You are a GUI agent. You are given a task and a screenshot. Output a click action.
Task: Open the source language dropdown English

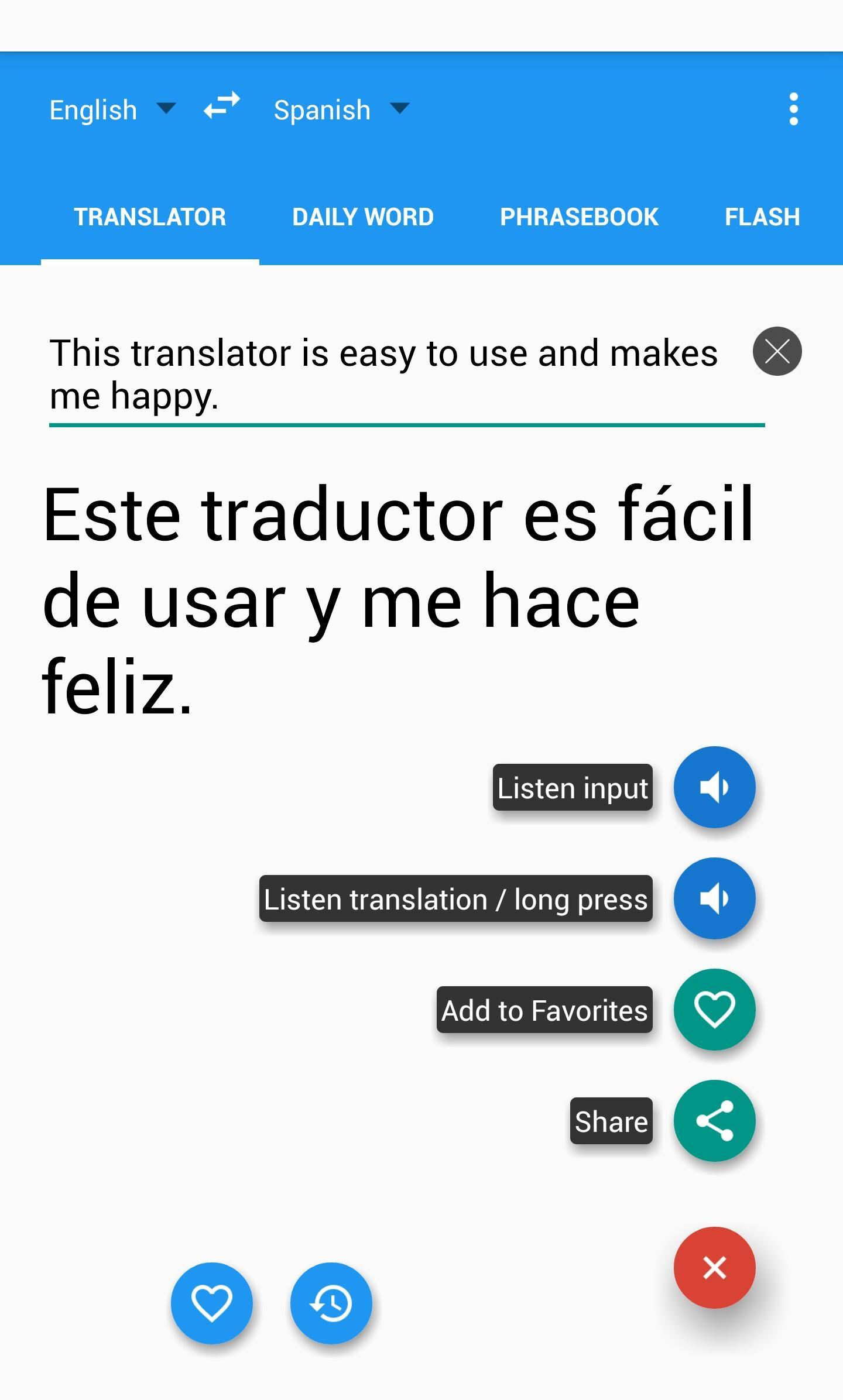93,109
